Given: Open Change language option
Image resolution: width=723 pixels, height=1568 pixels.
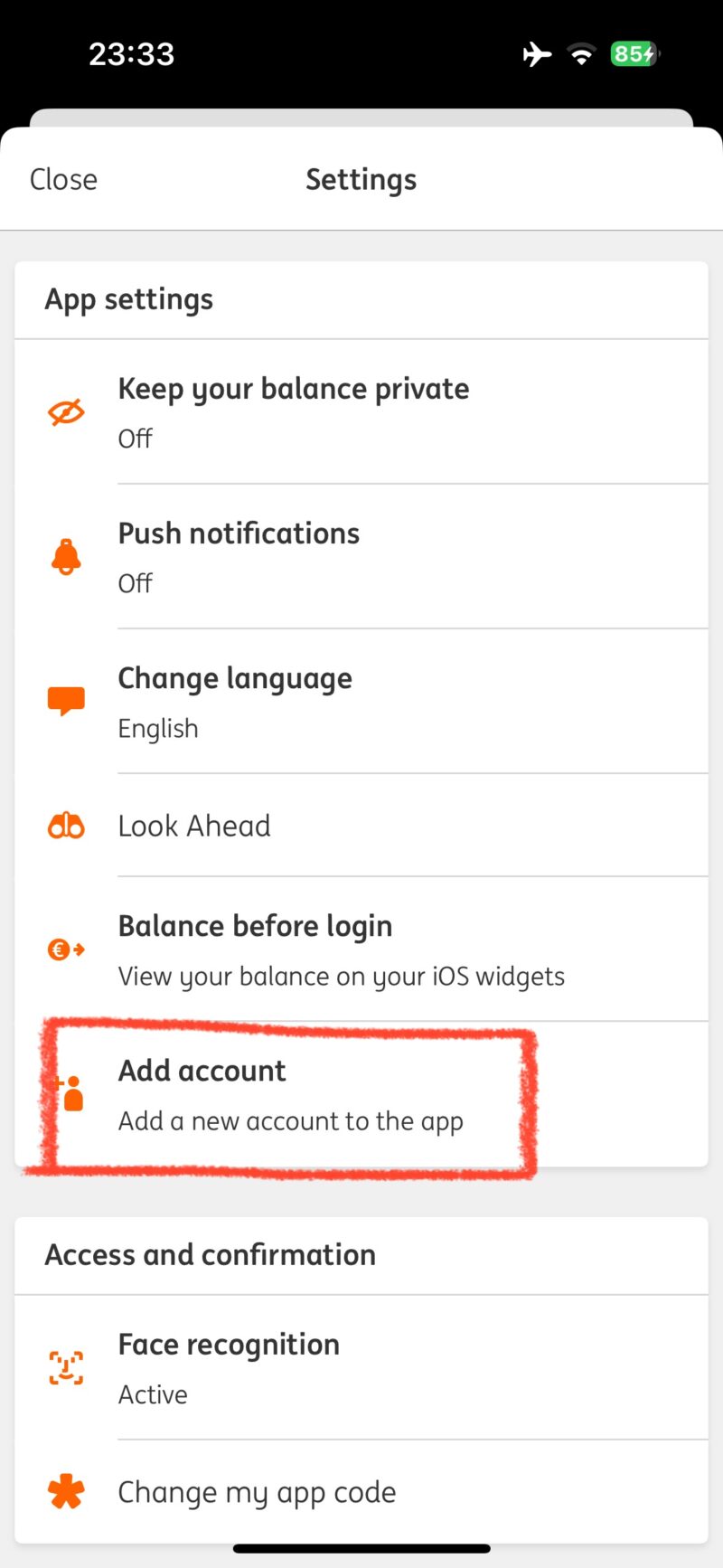Looking at the screenshot, I should click(x=361, y=702).
